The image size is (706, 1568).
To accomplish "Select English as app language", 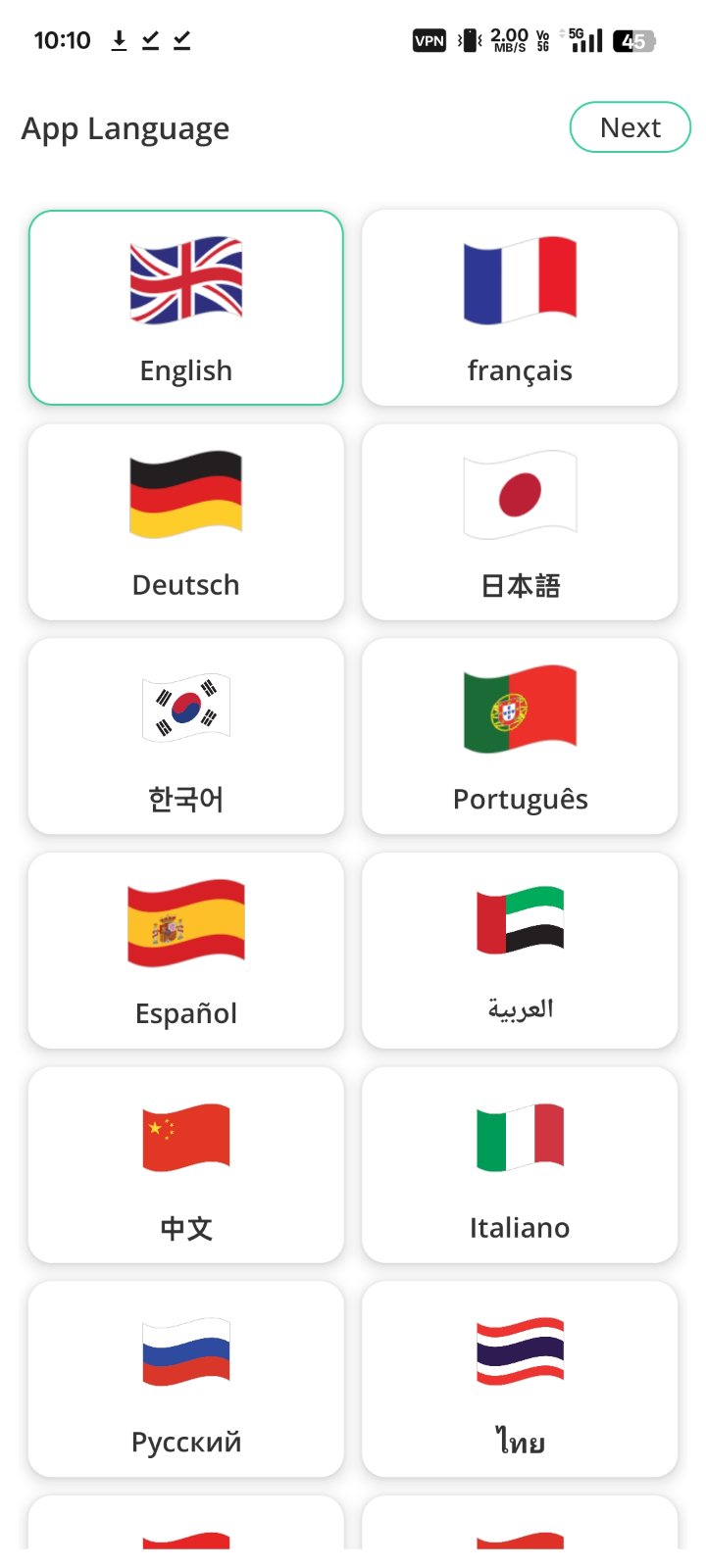I will 186,308.
